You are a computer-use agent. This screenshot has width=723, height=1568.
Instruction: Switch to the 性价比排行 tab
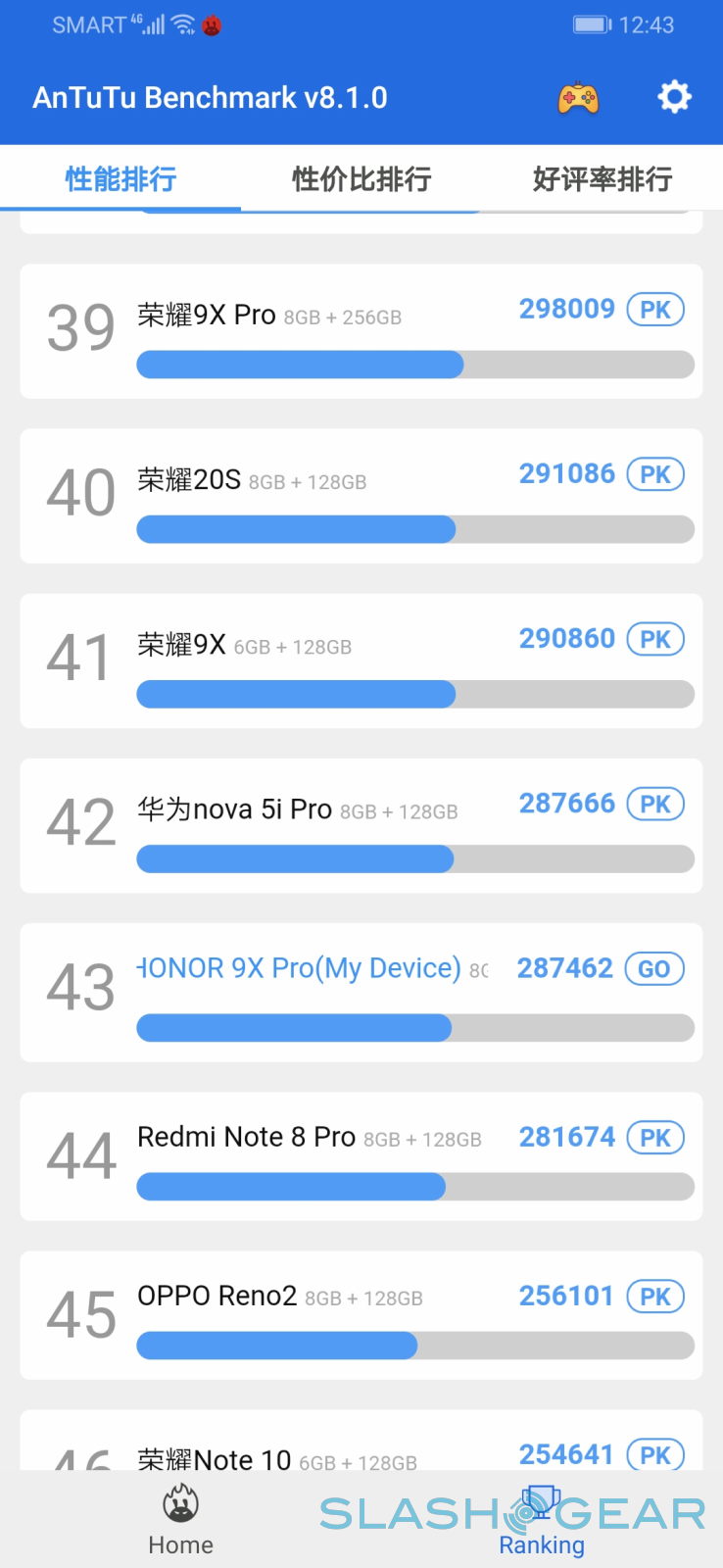click(x=361, y=179)
